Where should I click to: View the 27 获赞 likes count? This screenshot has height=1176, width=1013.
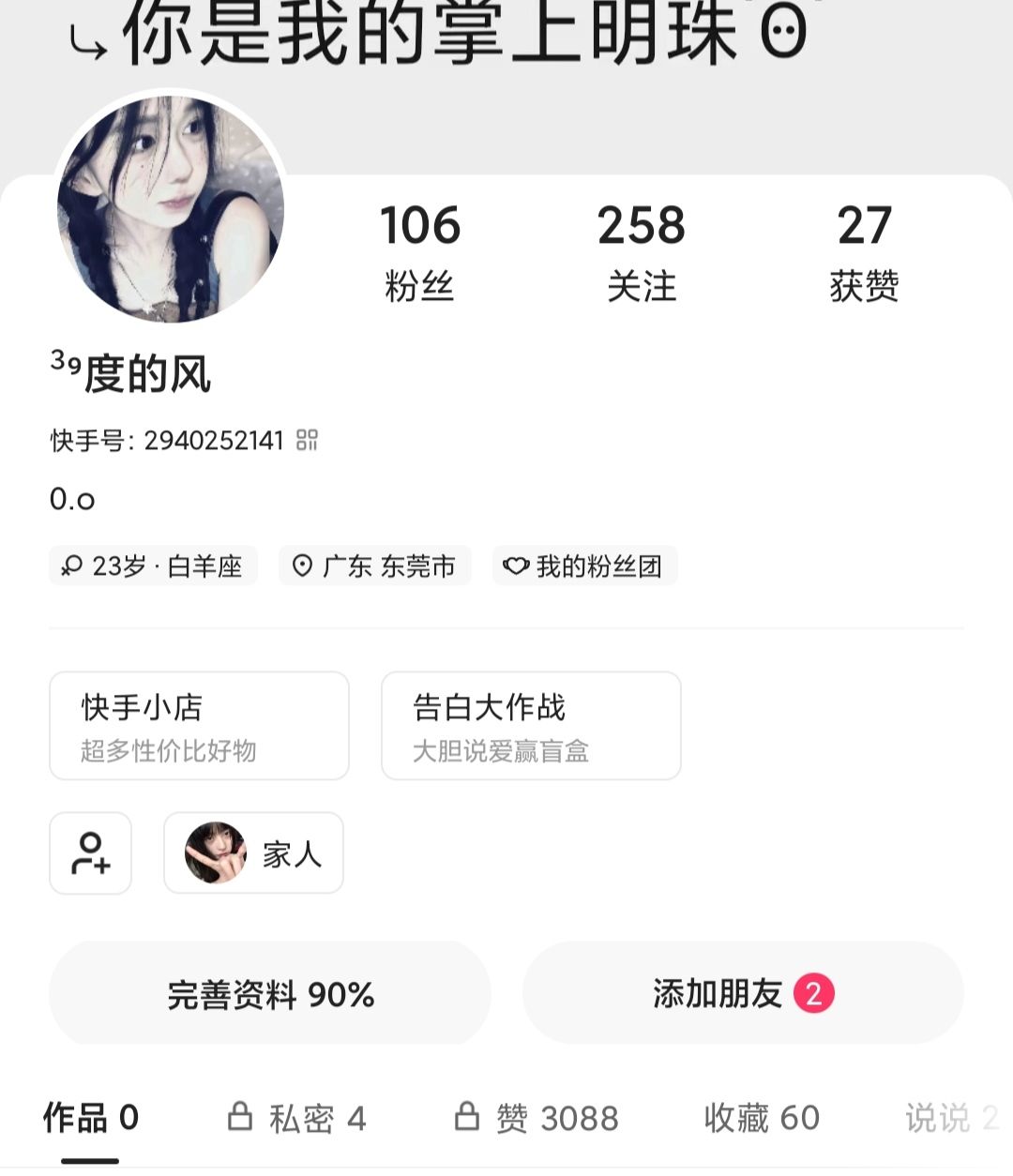coord(864,253)
